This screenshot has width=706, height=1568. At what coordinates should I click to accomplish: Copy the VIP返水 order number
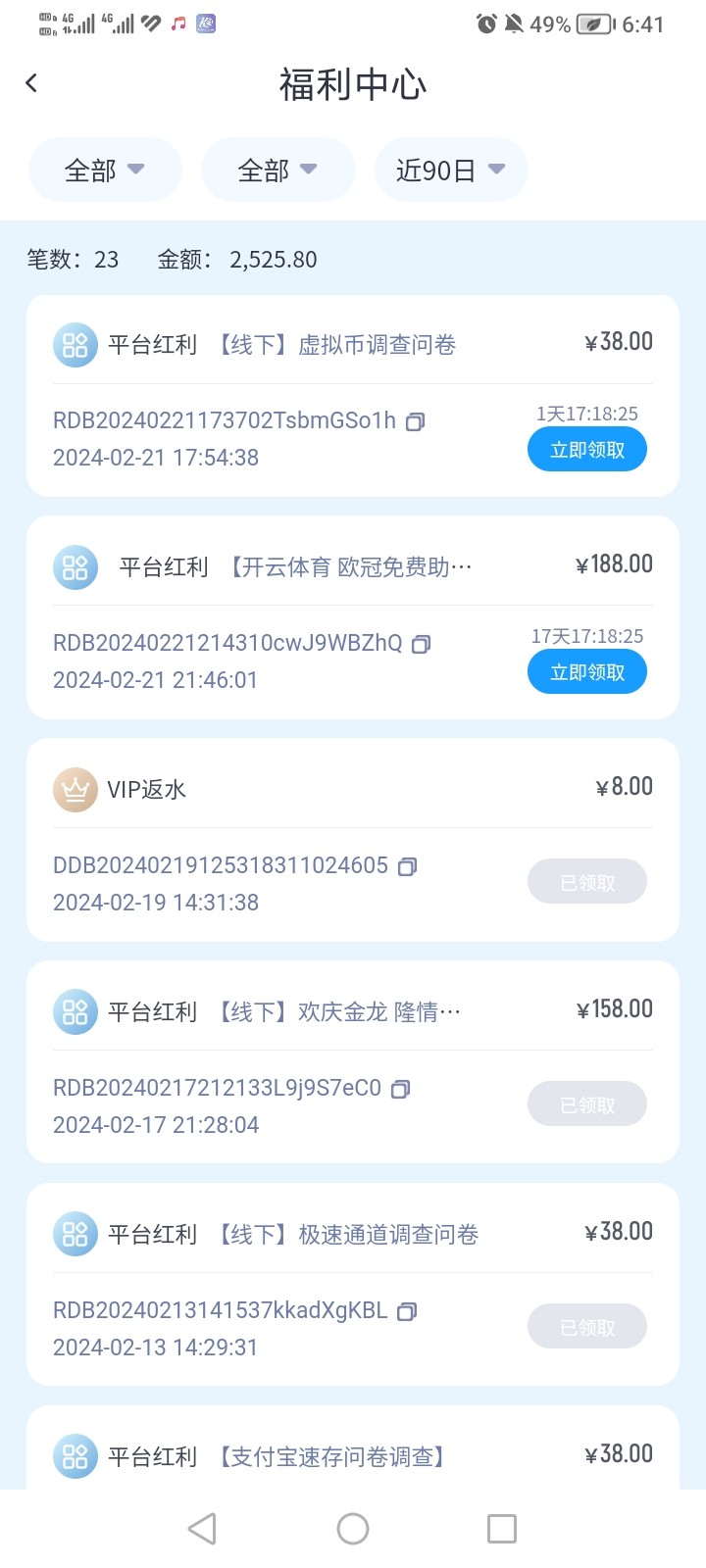[x=408, y=867]
